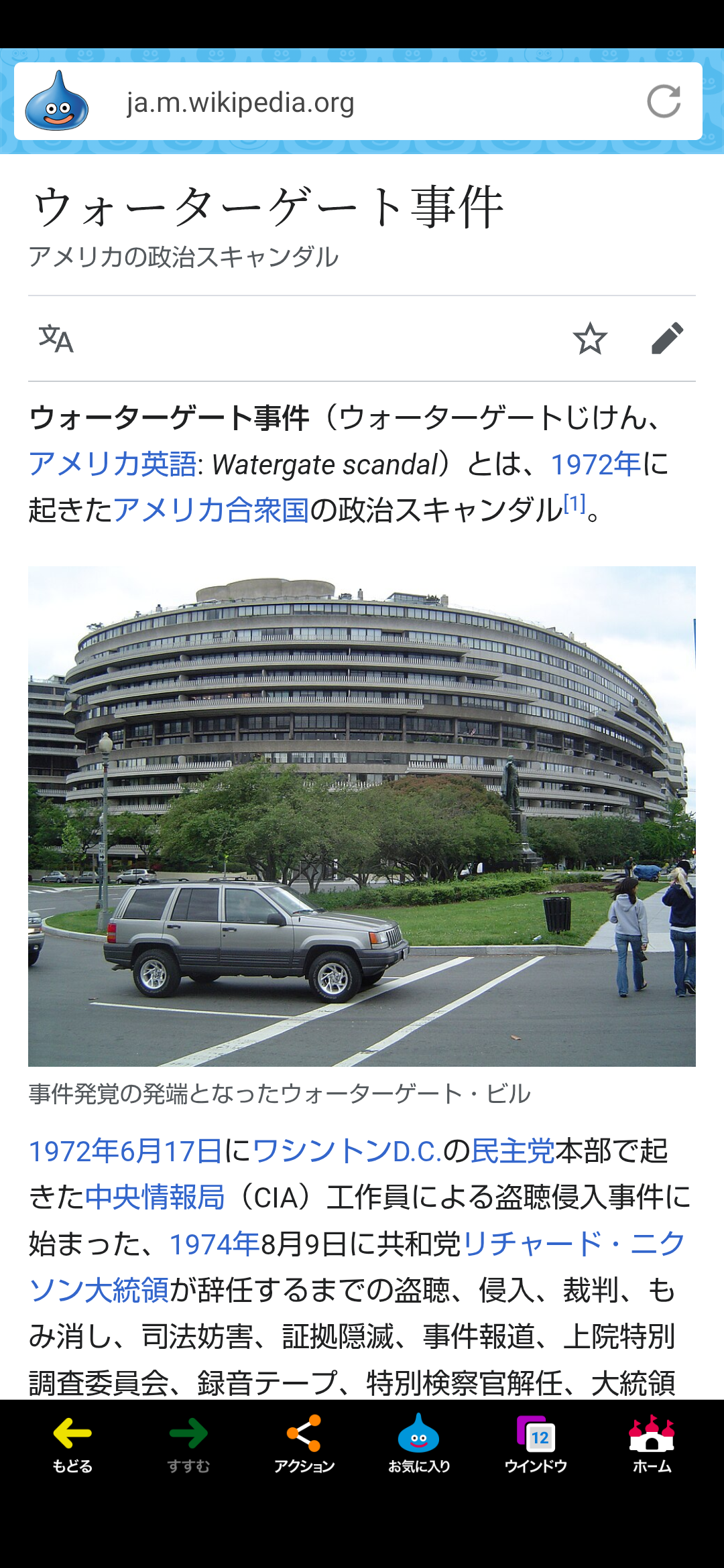Screen dimensions: 724x1568
Task: Open the アメリカ合衆国 link
Action: 210,510
